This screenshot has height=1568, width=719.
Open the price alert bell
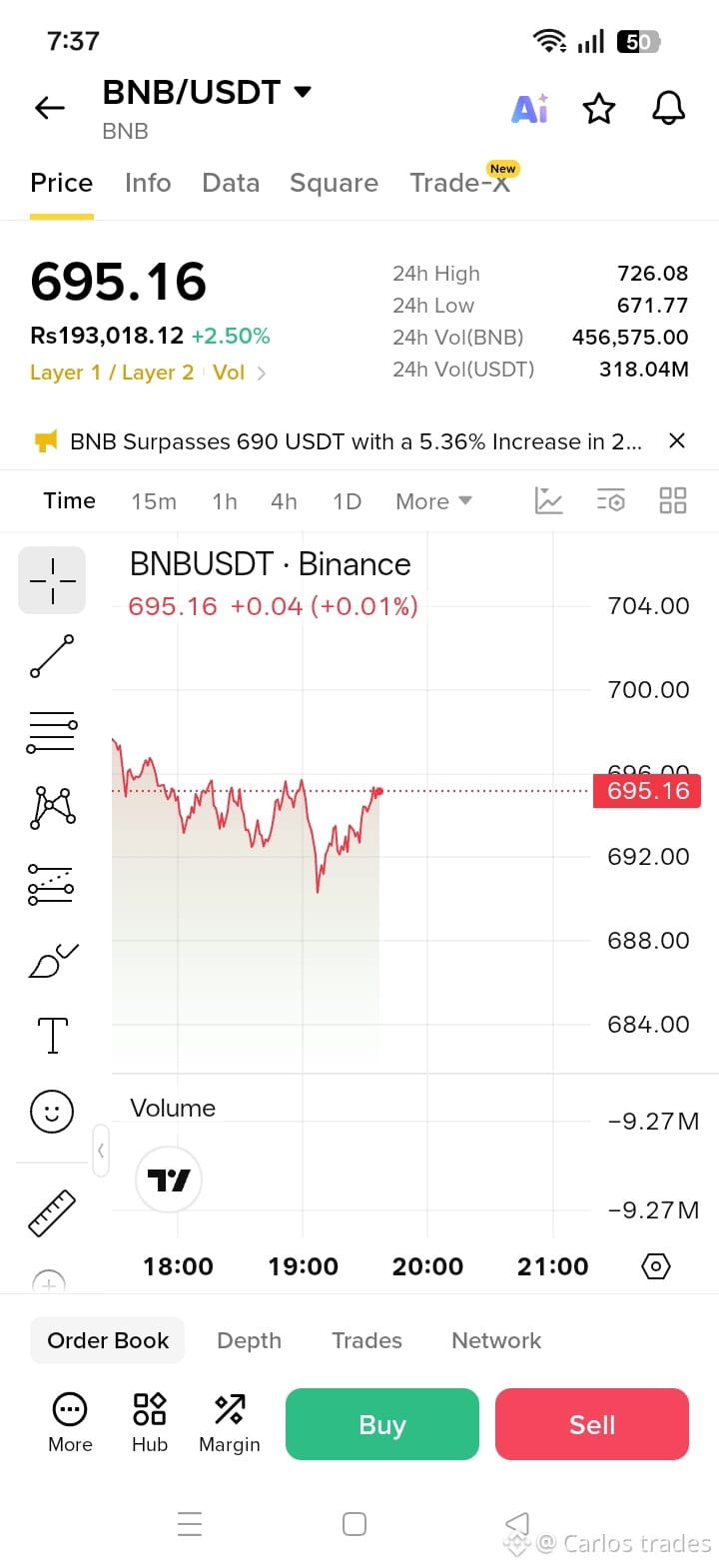click(x=668, y=108)
